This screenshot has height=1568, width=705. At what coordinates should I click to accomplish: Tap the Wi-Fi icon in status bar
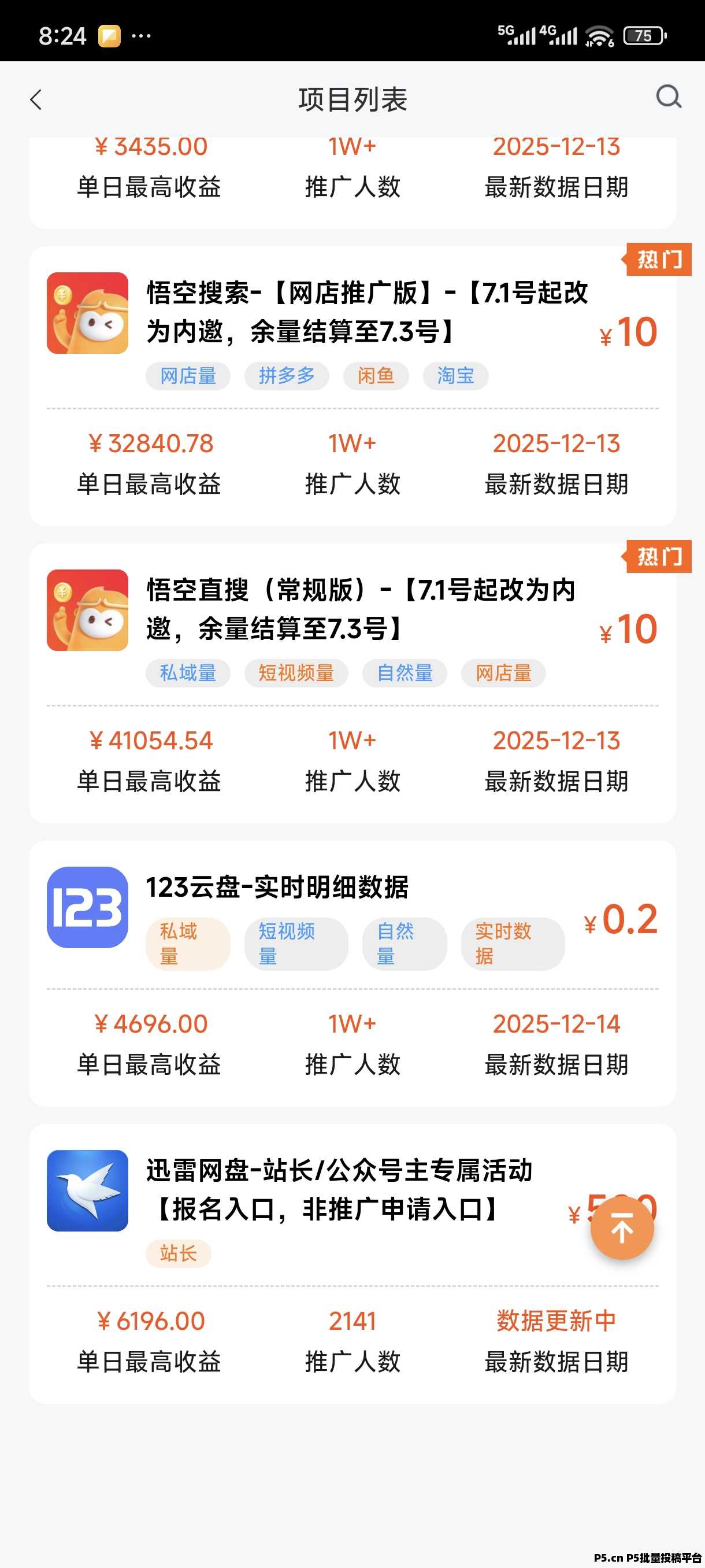599,36
